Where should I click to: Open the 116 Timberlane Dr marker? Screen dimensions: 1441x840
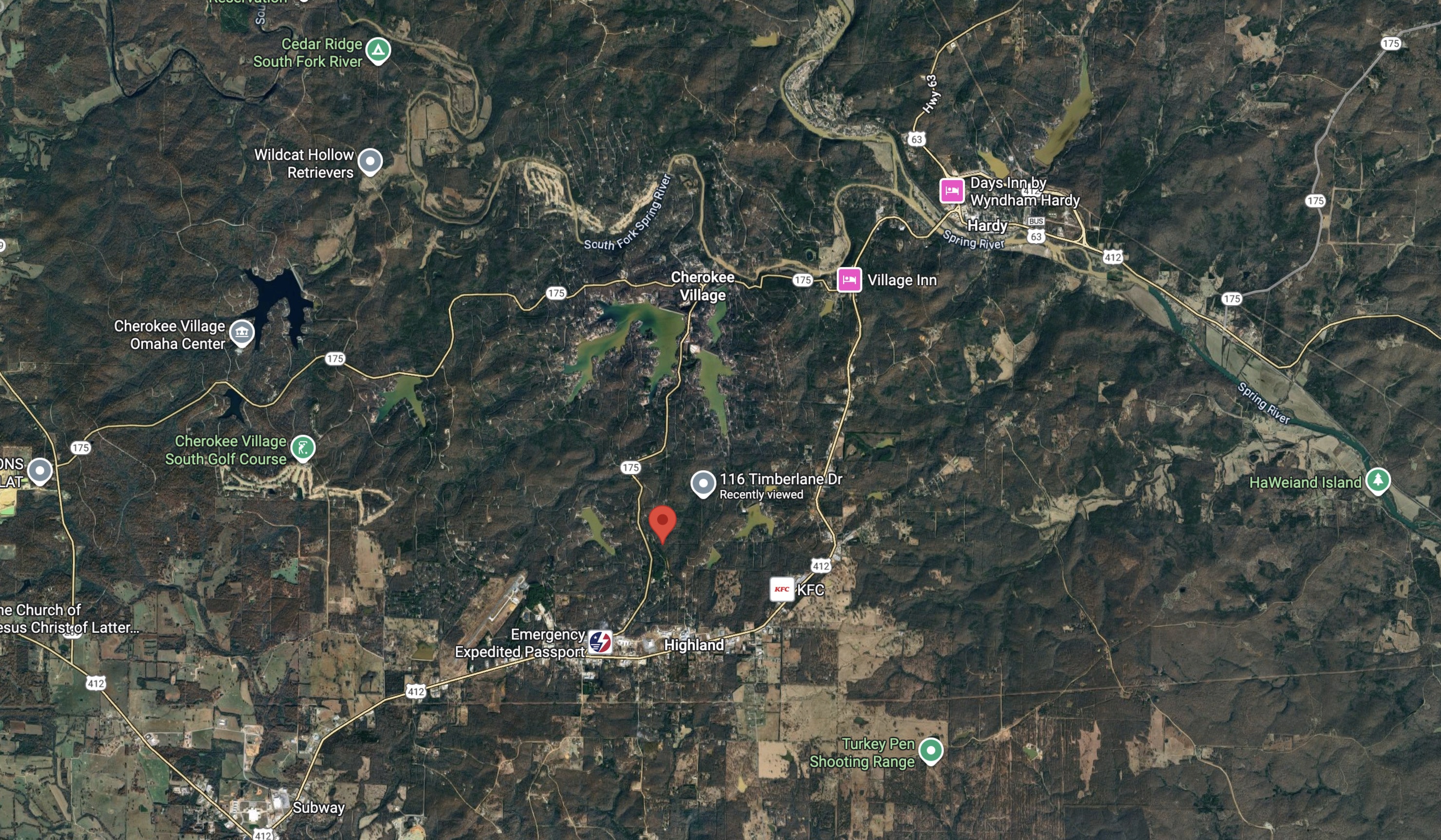click(x=703, y=484)
